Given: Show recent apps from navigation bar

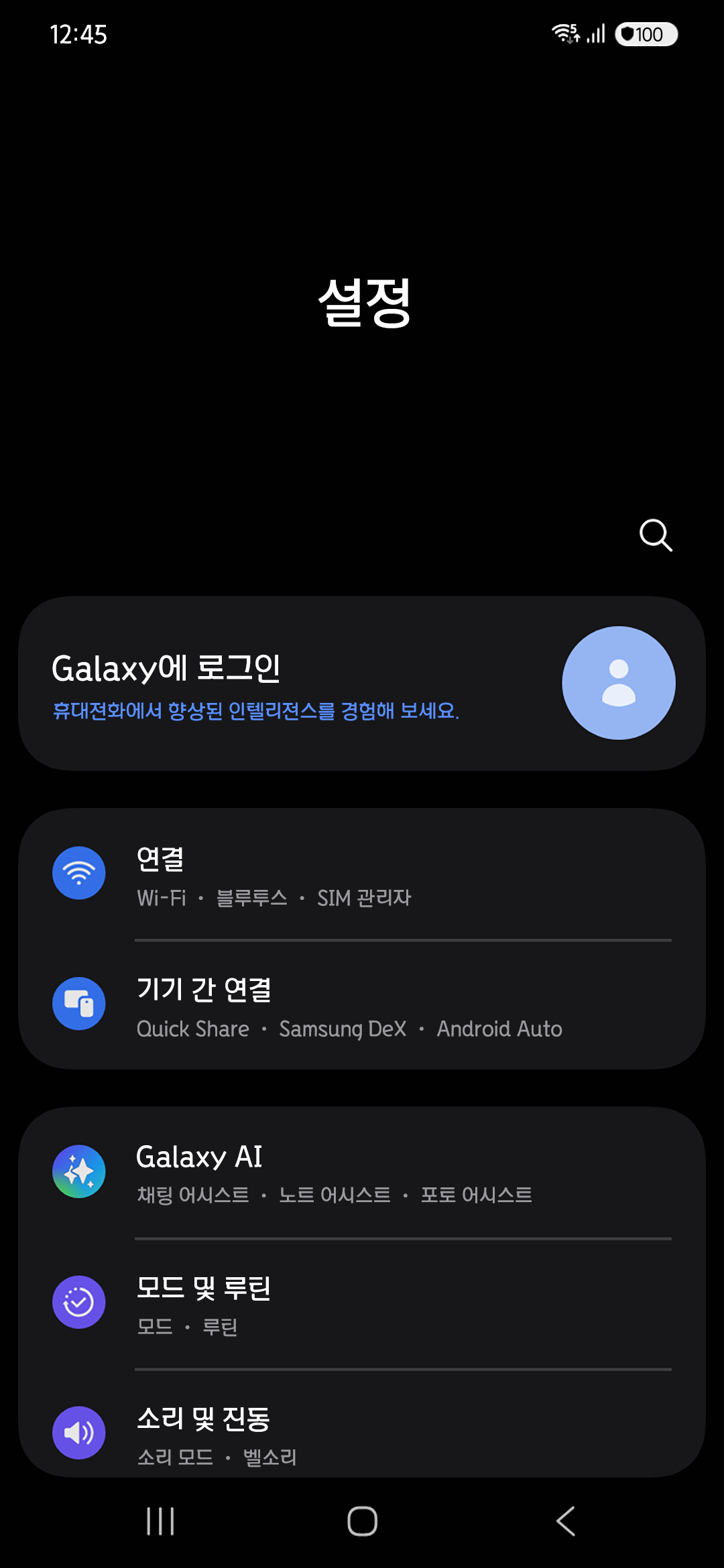Looking at the screenshot, I should tap(160, 1521).
